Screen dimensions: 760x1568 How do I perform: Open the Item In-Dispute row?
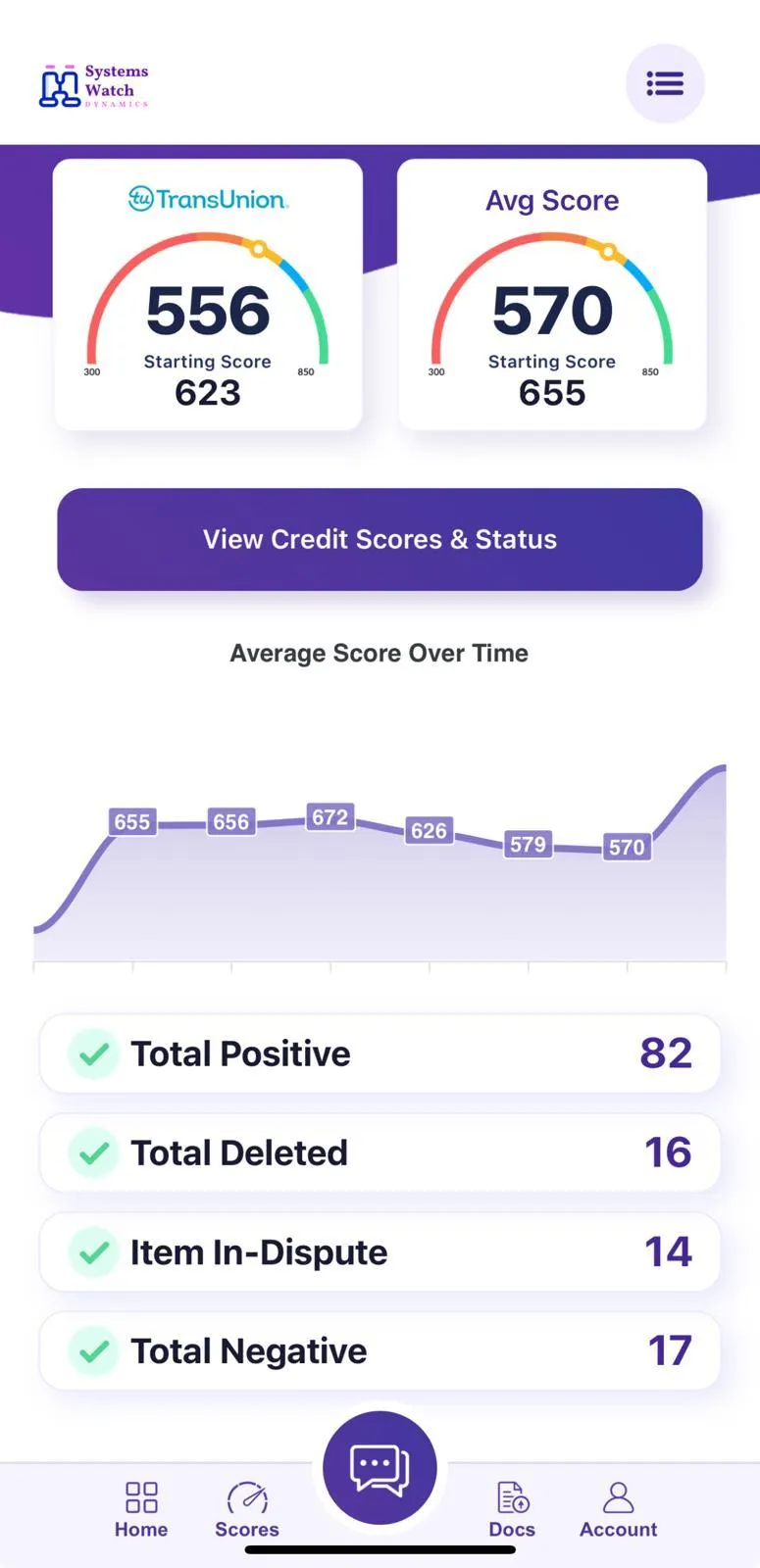point(380,1251)
